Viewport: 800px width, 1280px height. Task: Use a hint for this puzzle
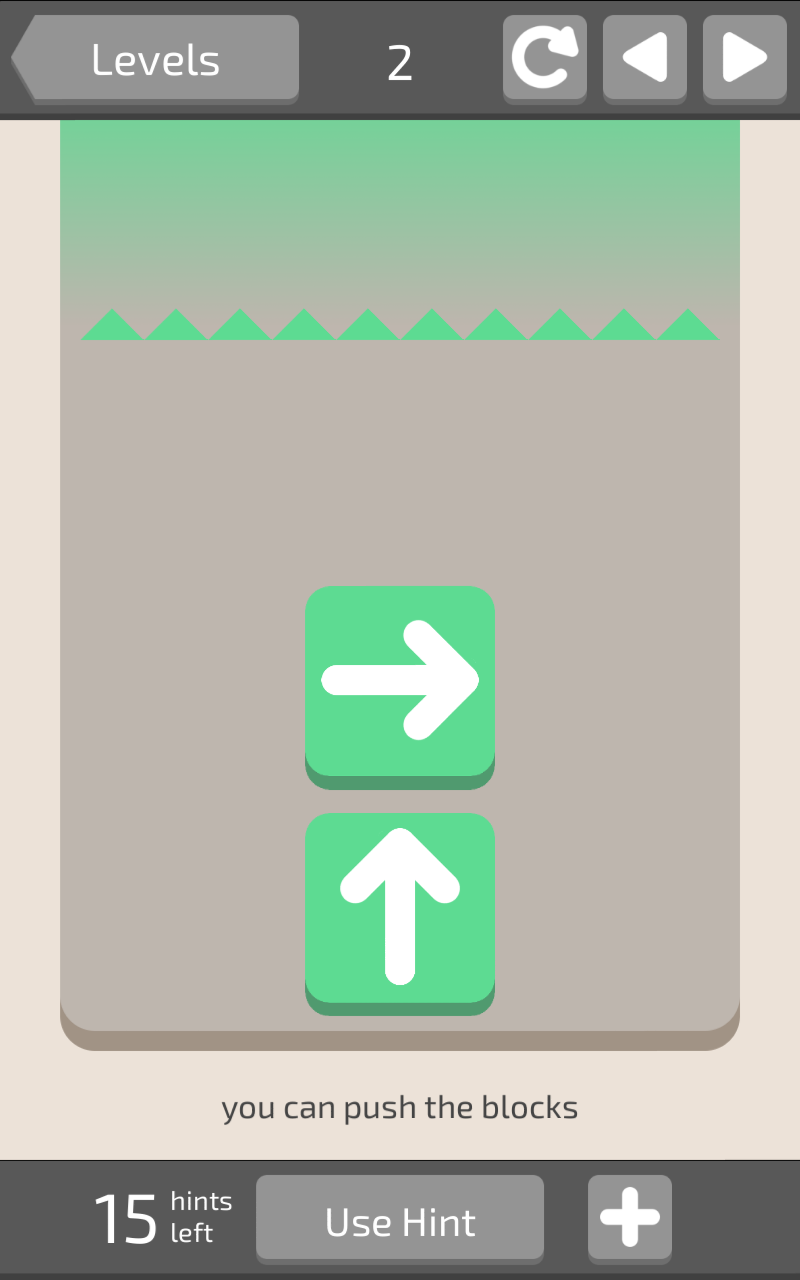pos(400,1220)
